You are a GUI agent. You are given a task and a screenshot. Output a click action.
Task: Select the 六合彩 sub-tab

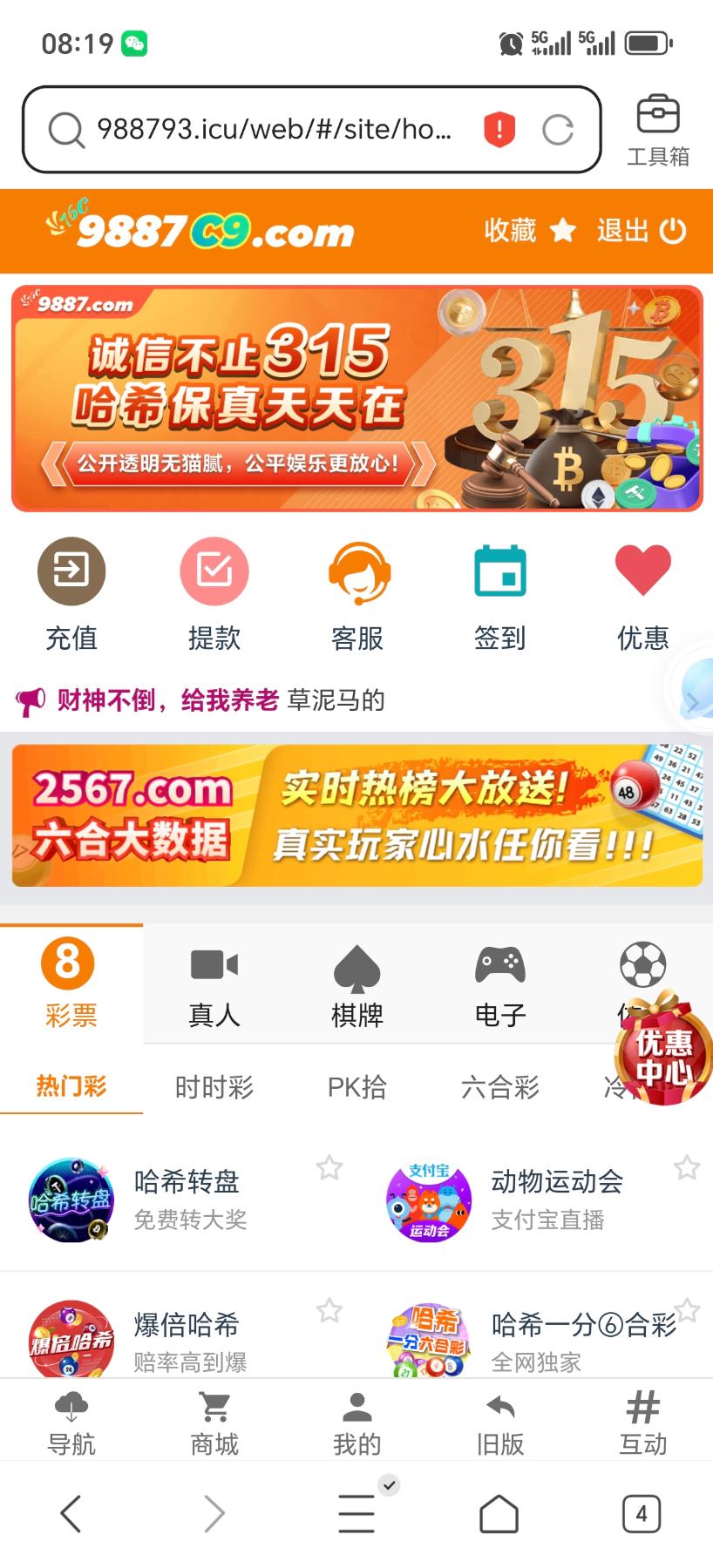pos(499,1087)
